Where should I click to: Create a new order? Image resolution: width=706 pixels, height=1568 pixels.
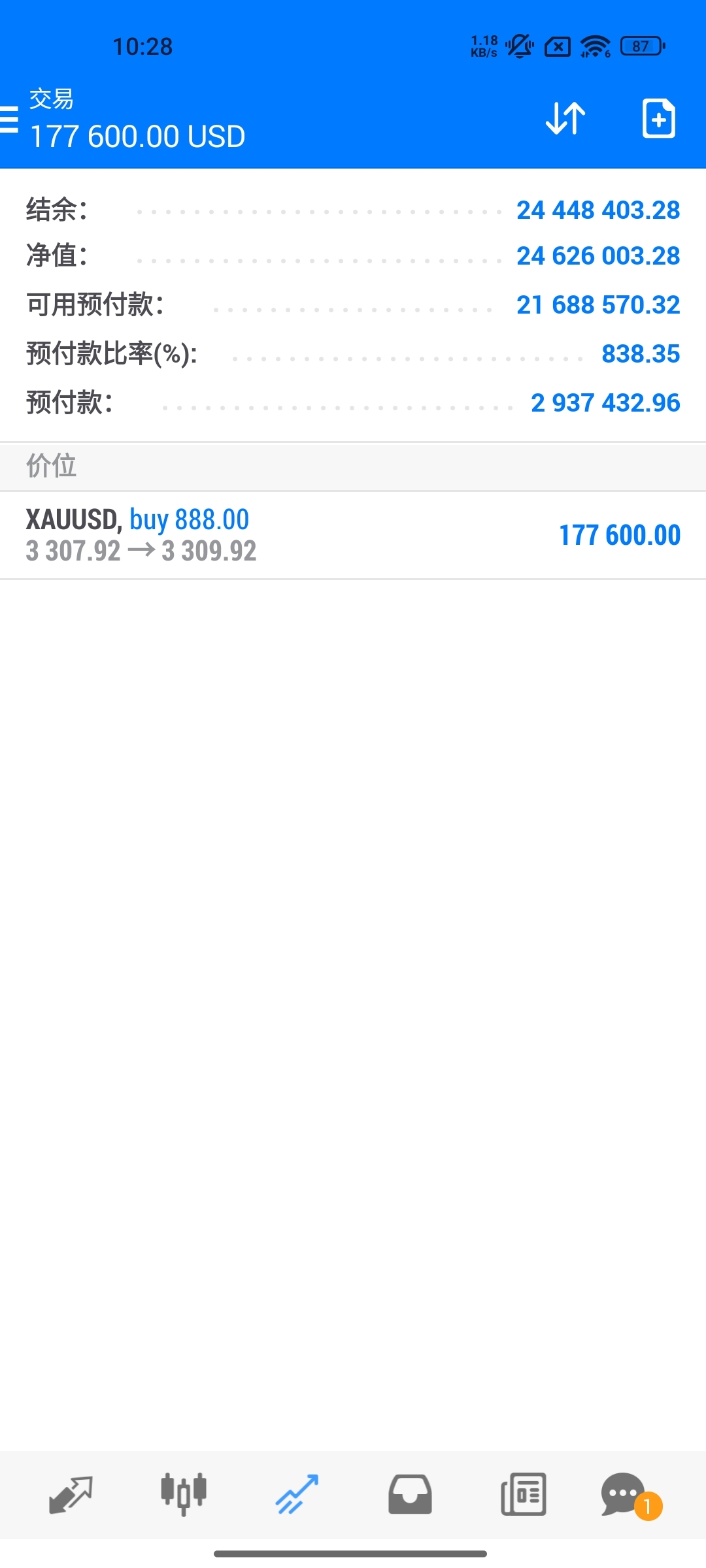coord(658,118)
